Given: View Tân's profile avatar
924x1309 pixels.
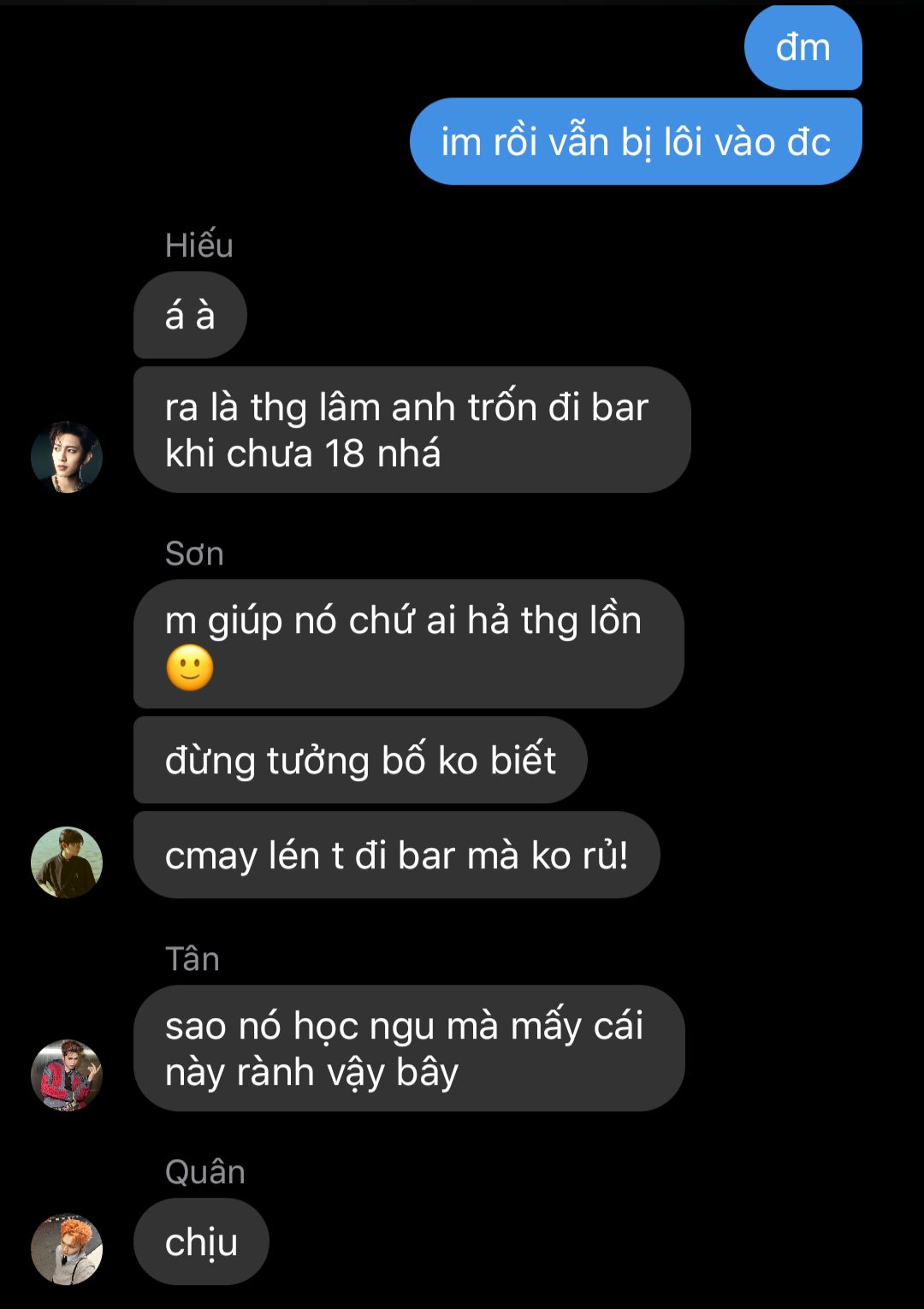Looking at the screenshot, I should pos(67,1075).
